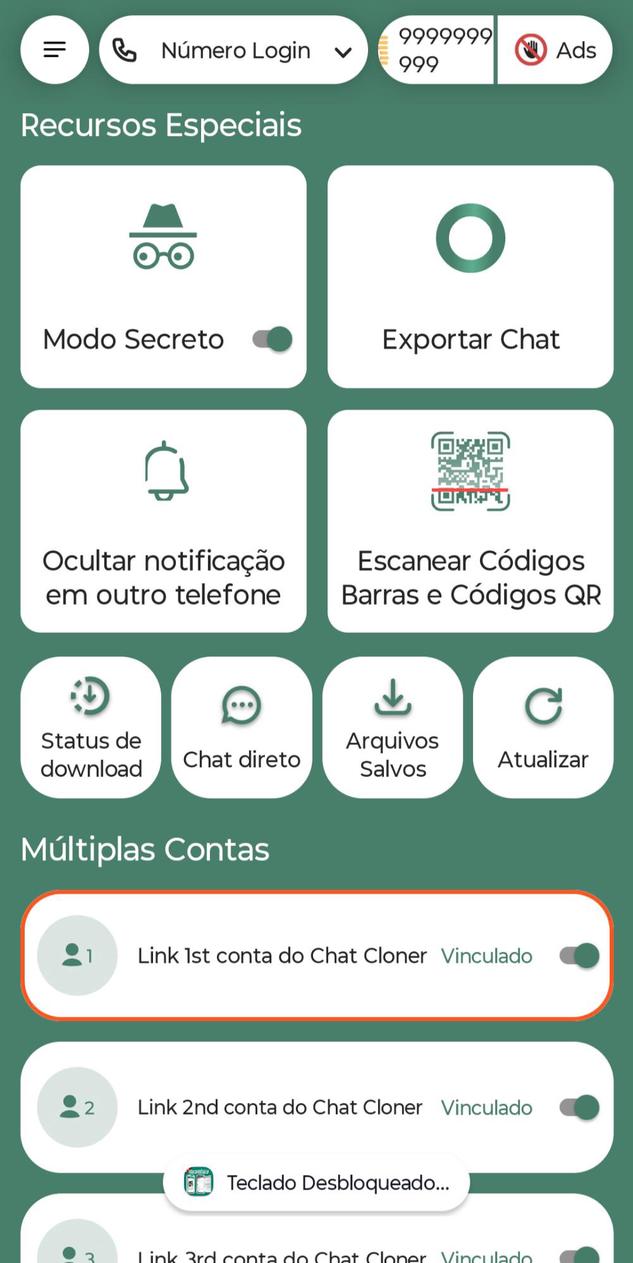The image size is (633, 1263).
Task: Disable the 1st conta toggle switch
Action: (x=579, y=956)
